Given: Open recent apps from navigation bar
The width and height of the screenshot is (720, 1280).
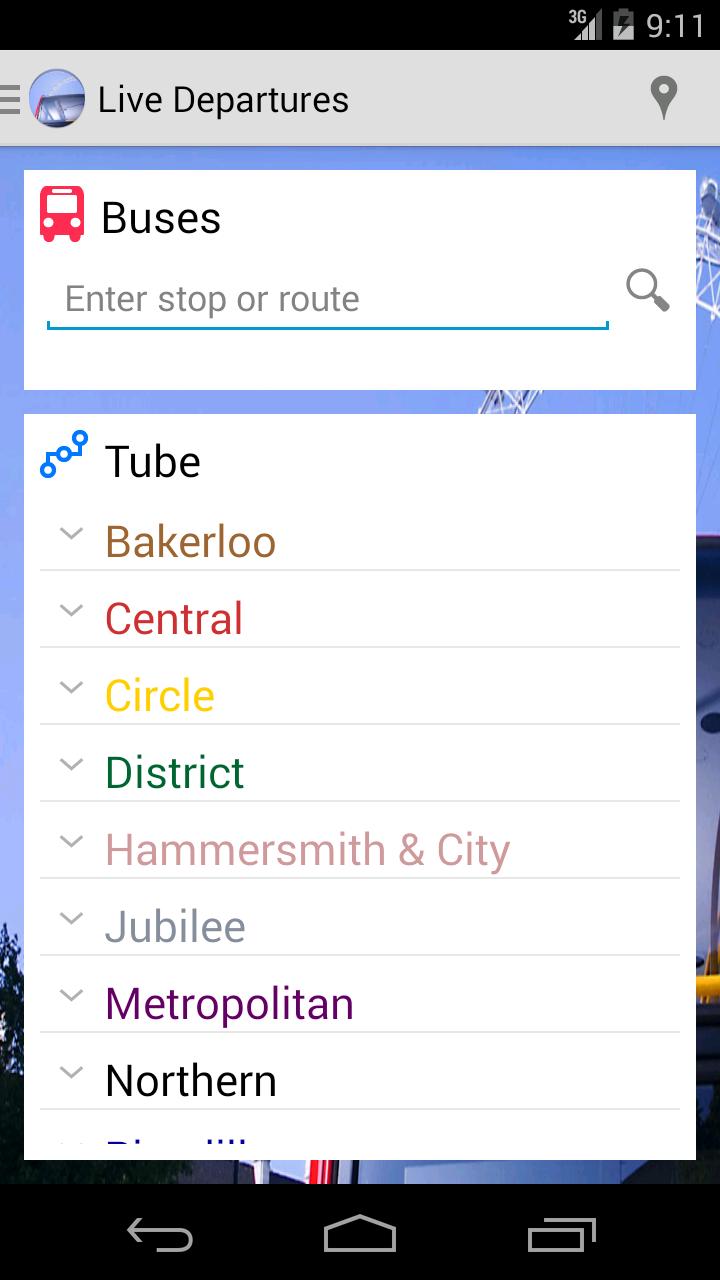Looking at the screenshot, I should 561,1235.
